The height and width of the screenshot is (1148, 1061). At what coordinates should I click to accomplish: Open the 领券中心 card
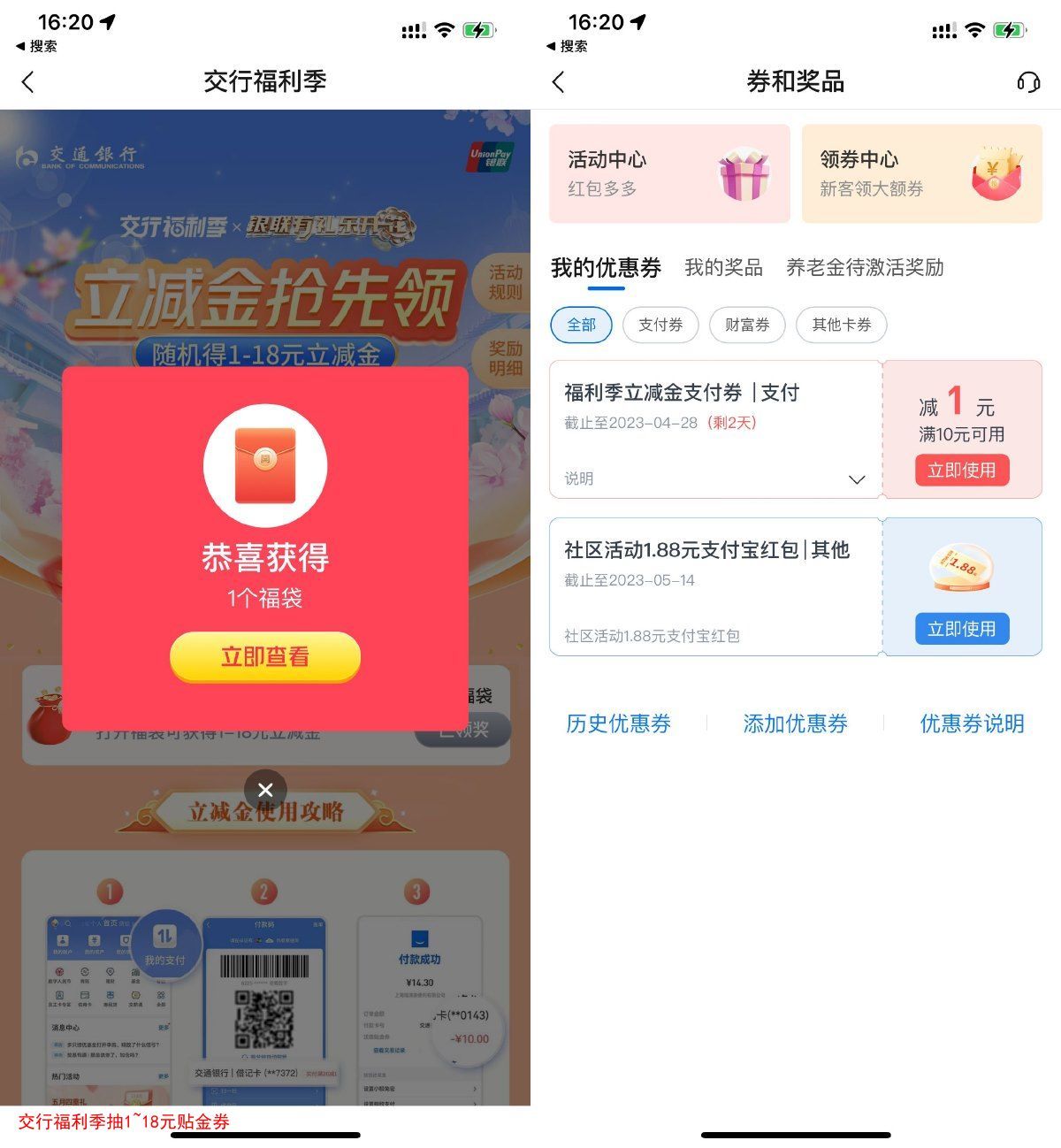[x=921, y=173]
